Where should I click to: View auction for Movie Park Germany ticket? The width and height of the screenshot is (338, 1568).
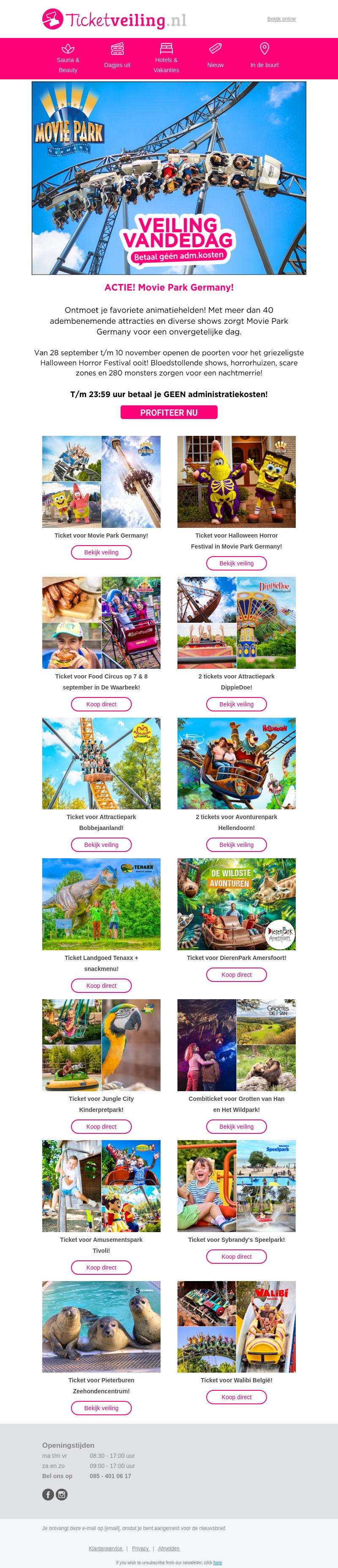click(x=101, y=552)
